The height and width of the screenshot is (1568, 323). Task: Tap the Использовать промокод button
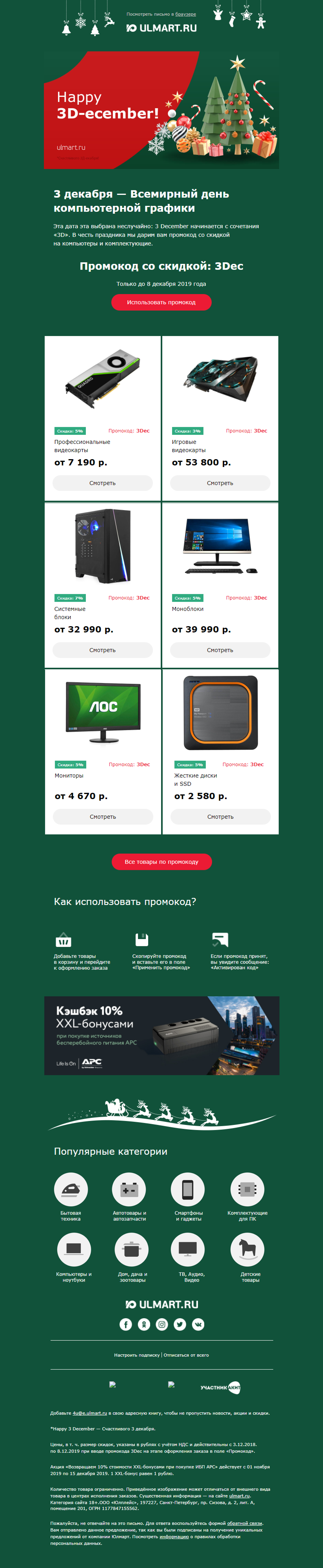click(161, 302)
